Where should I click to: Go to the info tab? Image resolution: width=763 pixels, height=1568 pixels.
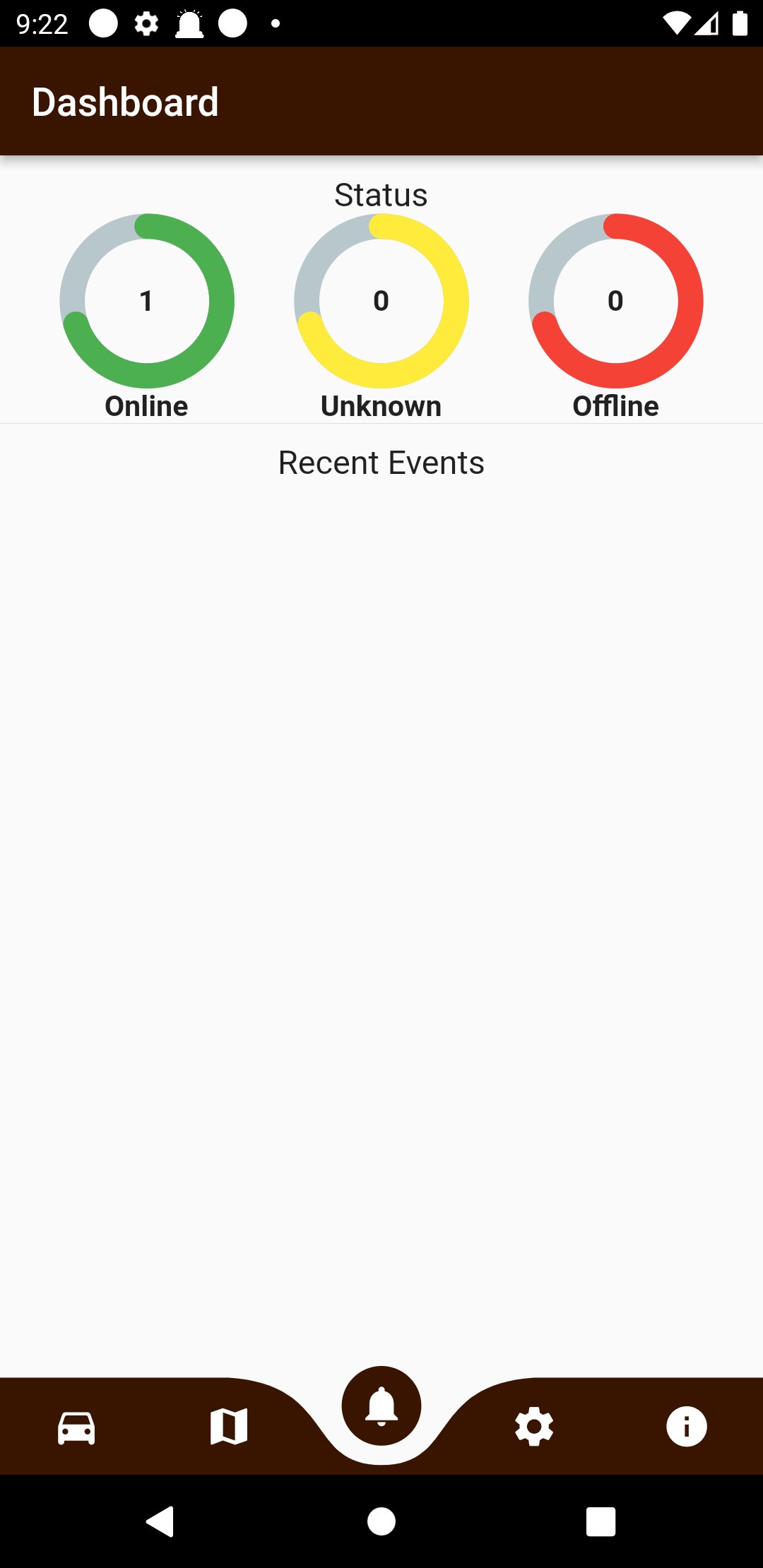tap(686, 1426)
